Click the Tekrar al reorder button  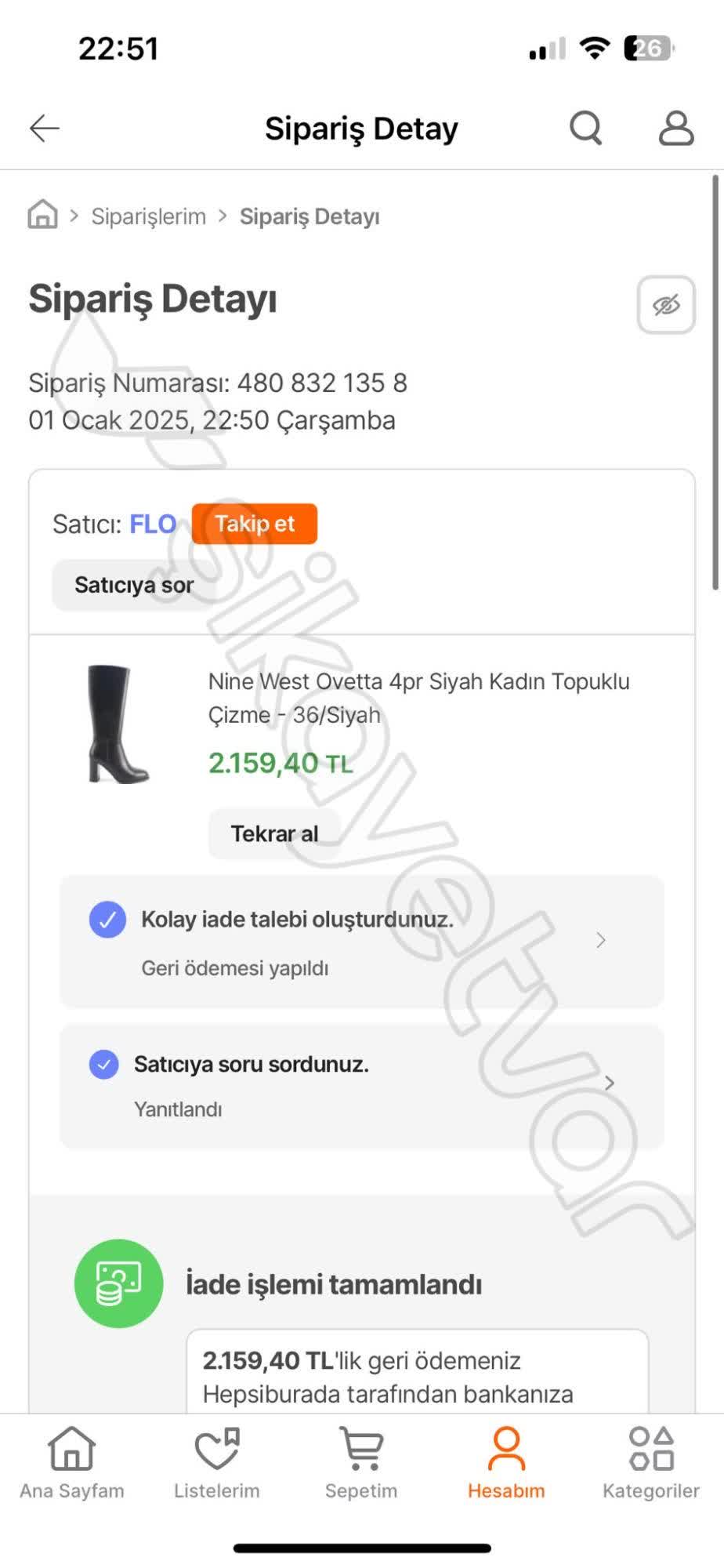coord(273,833)
